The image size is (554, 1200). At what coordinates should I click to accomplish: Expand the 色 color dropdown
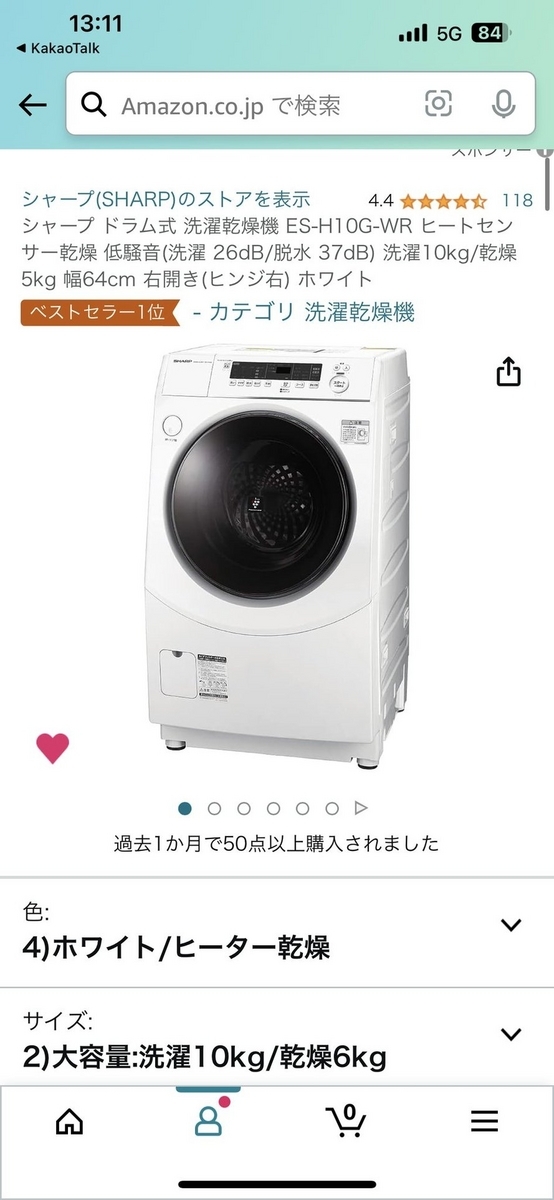pyautogui.click(x=277, y=929)
